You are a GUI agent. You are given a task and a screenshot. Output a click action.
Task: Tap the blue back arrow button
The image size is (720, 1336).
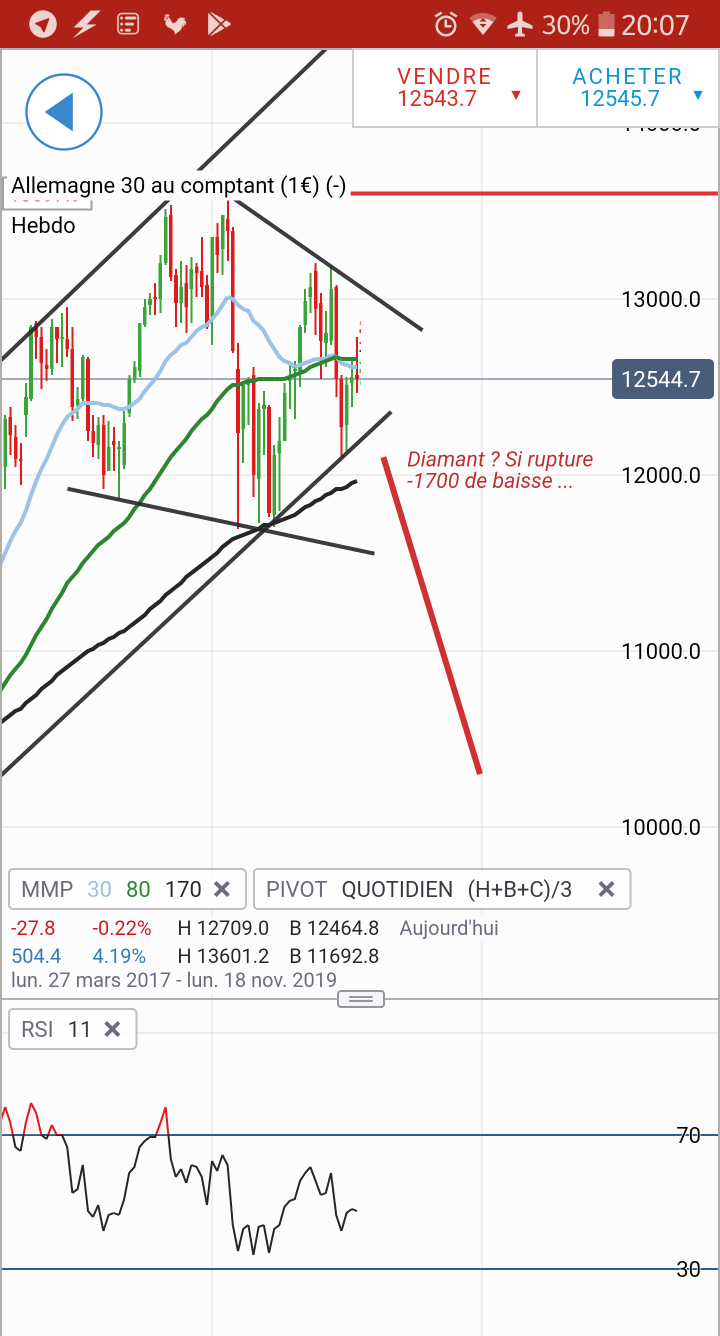(x=64, y=113)
